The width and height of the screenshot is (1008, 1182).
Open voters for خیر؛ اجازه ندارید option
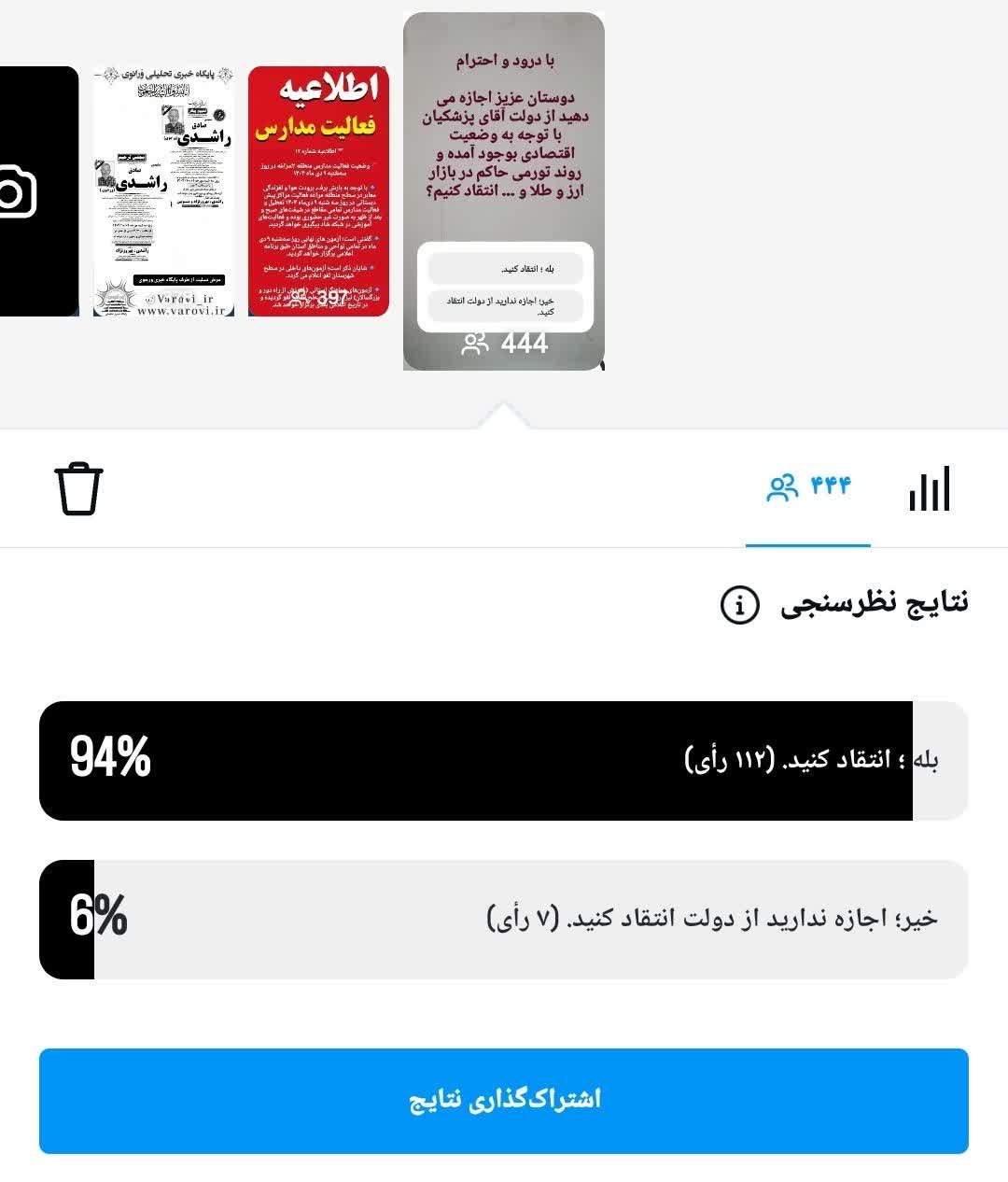click(504, 920)
